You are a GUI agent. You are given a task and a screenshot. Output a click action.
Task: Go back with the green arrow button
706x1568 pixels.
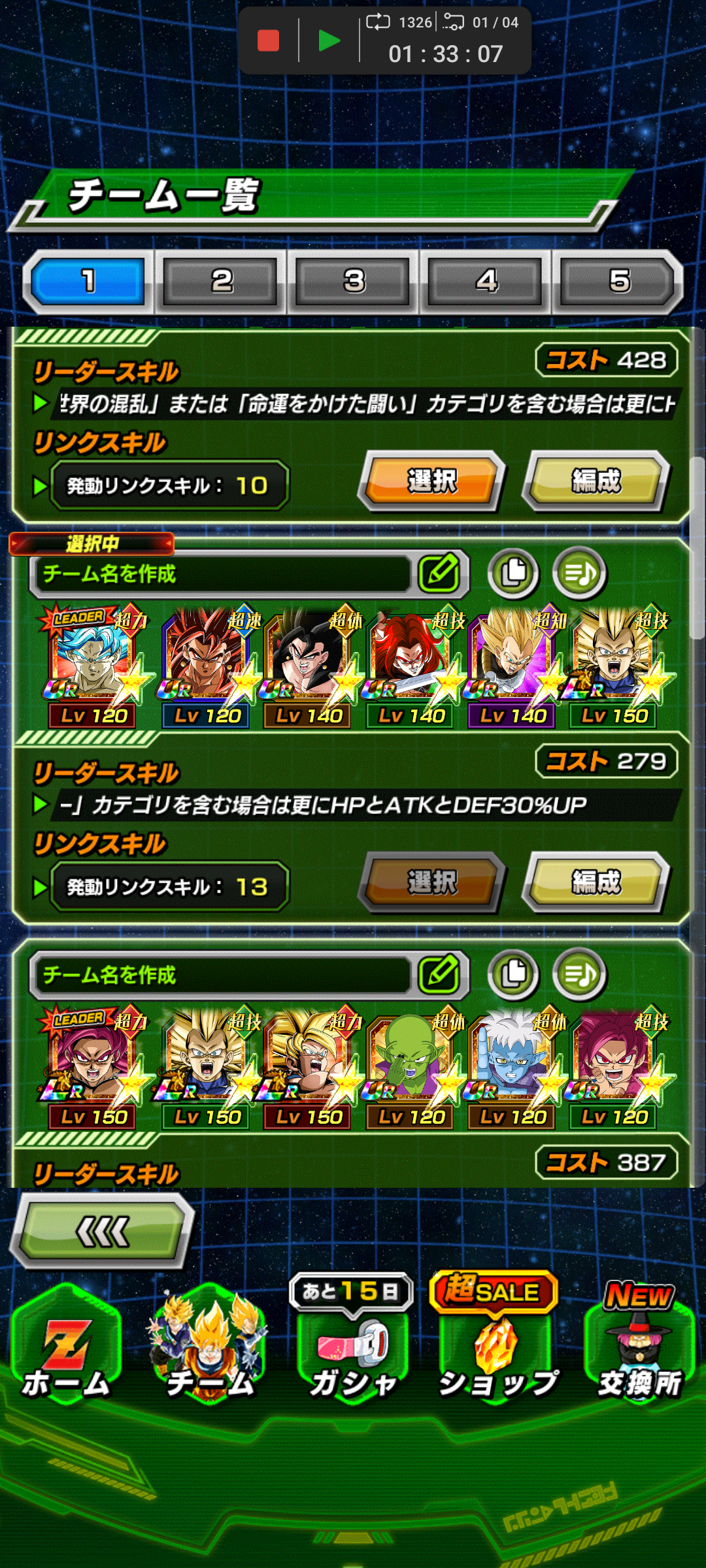coord(103,1232)
